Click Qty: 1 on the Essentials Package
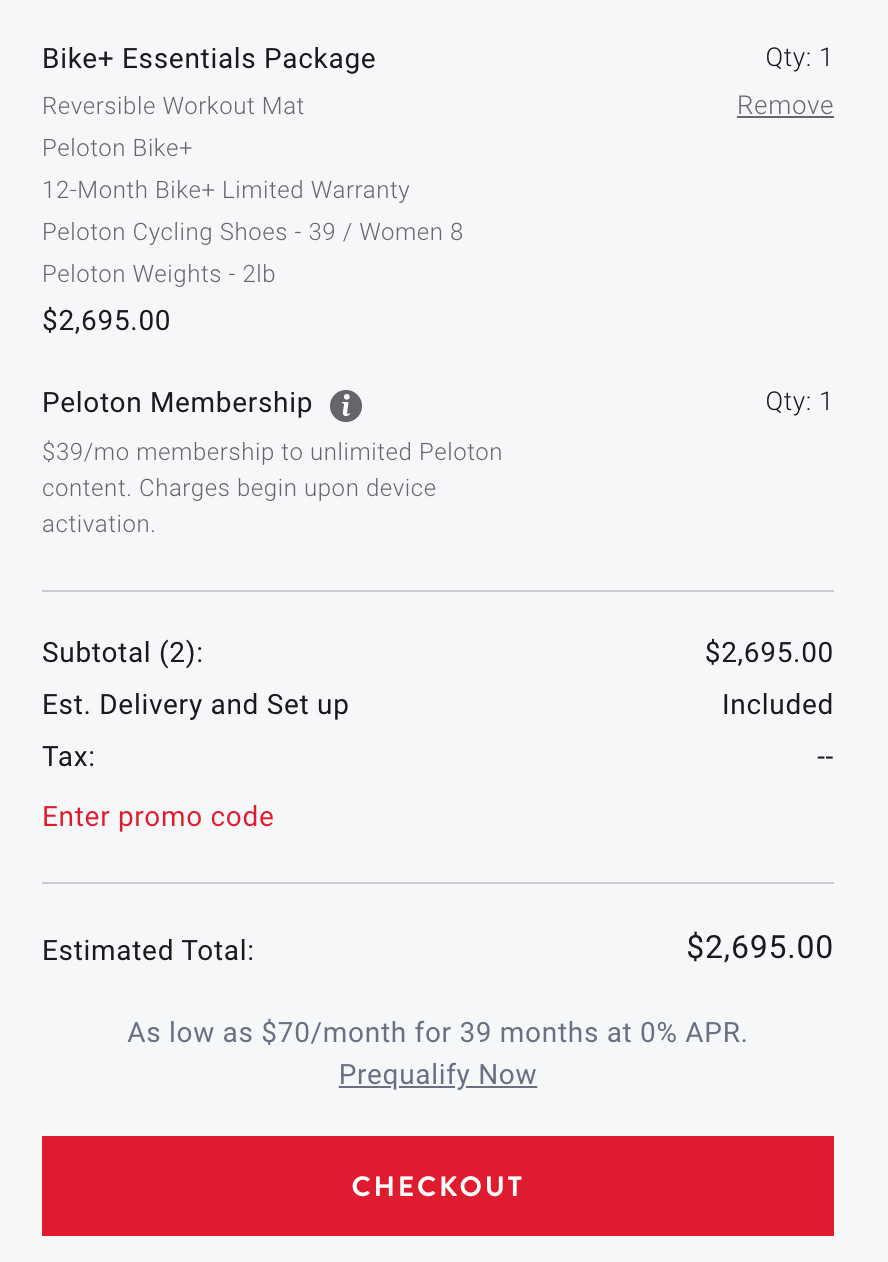Image resolution: width=888 pixels, height=1262 pixels. coord(798,57)
